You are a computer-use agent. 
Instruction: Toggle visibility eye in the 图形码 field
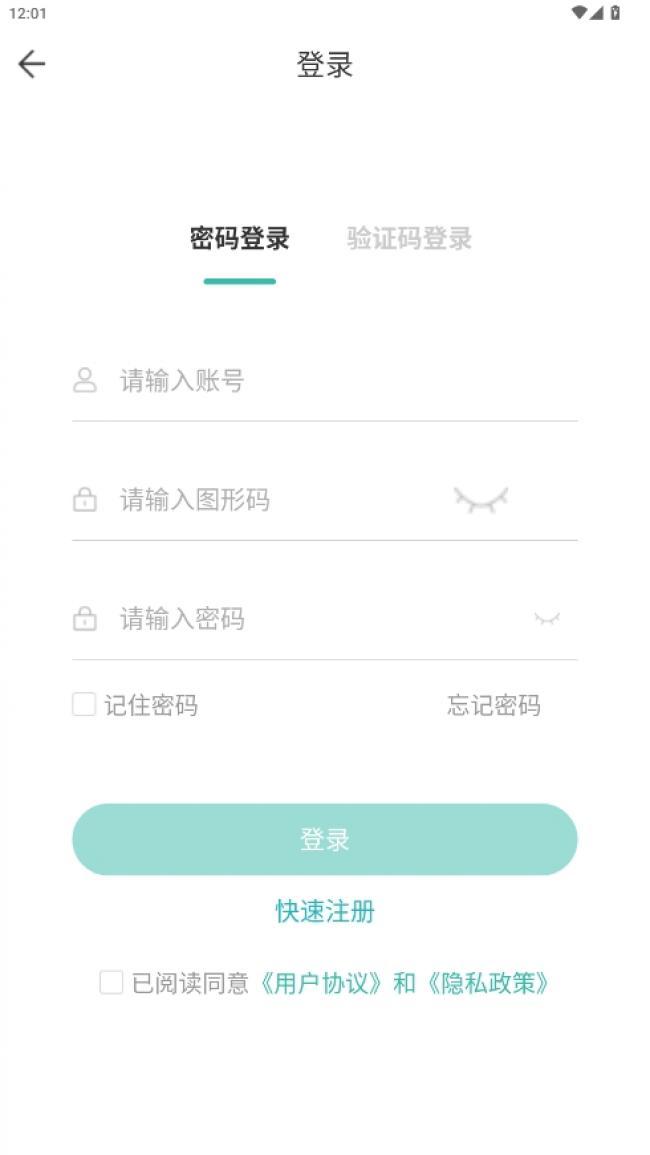(481, 499)
